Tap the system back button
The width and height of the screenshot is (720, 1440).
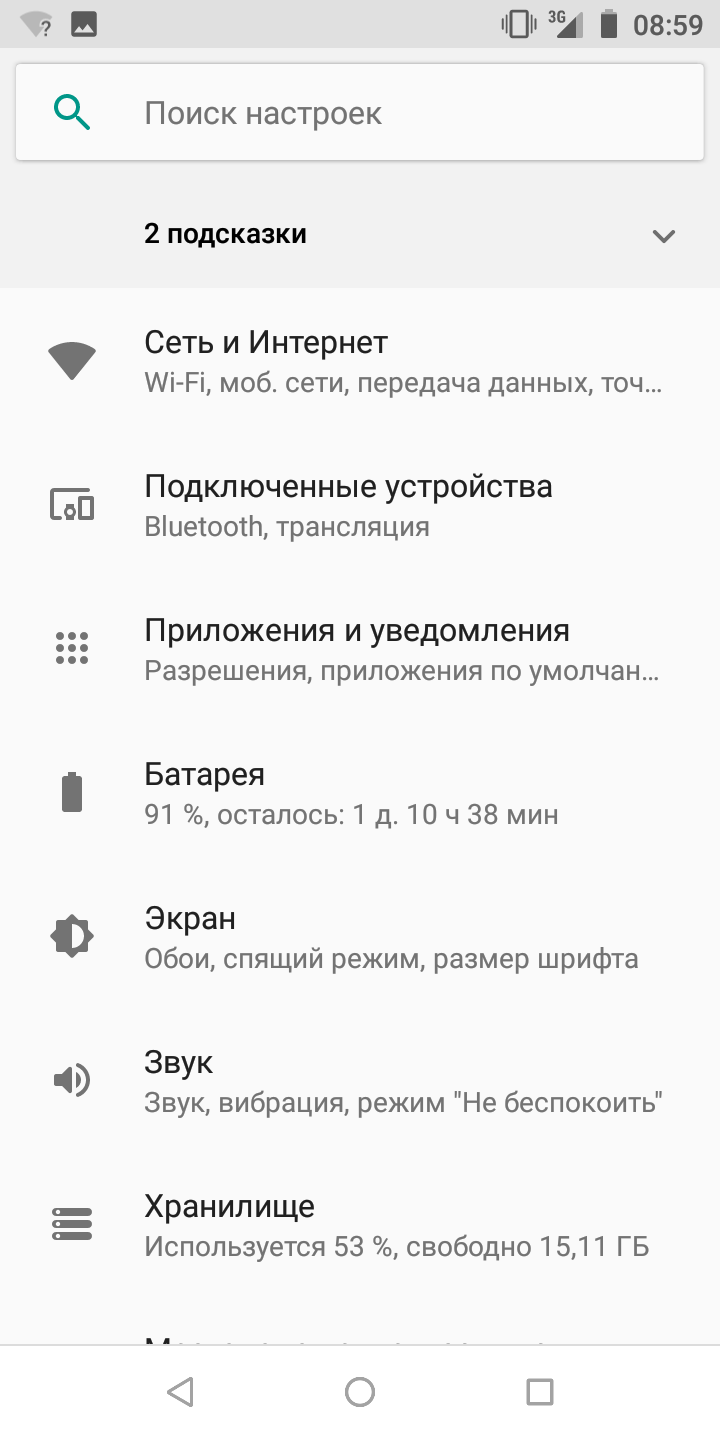pos(180,1391)
